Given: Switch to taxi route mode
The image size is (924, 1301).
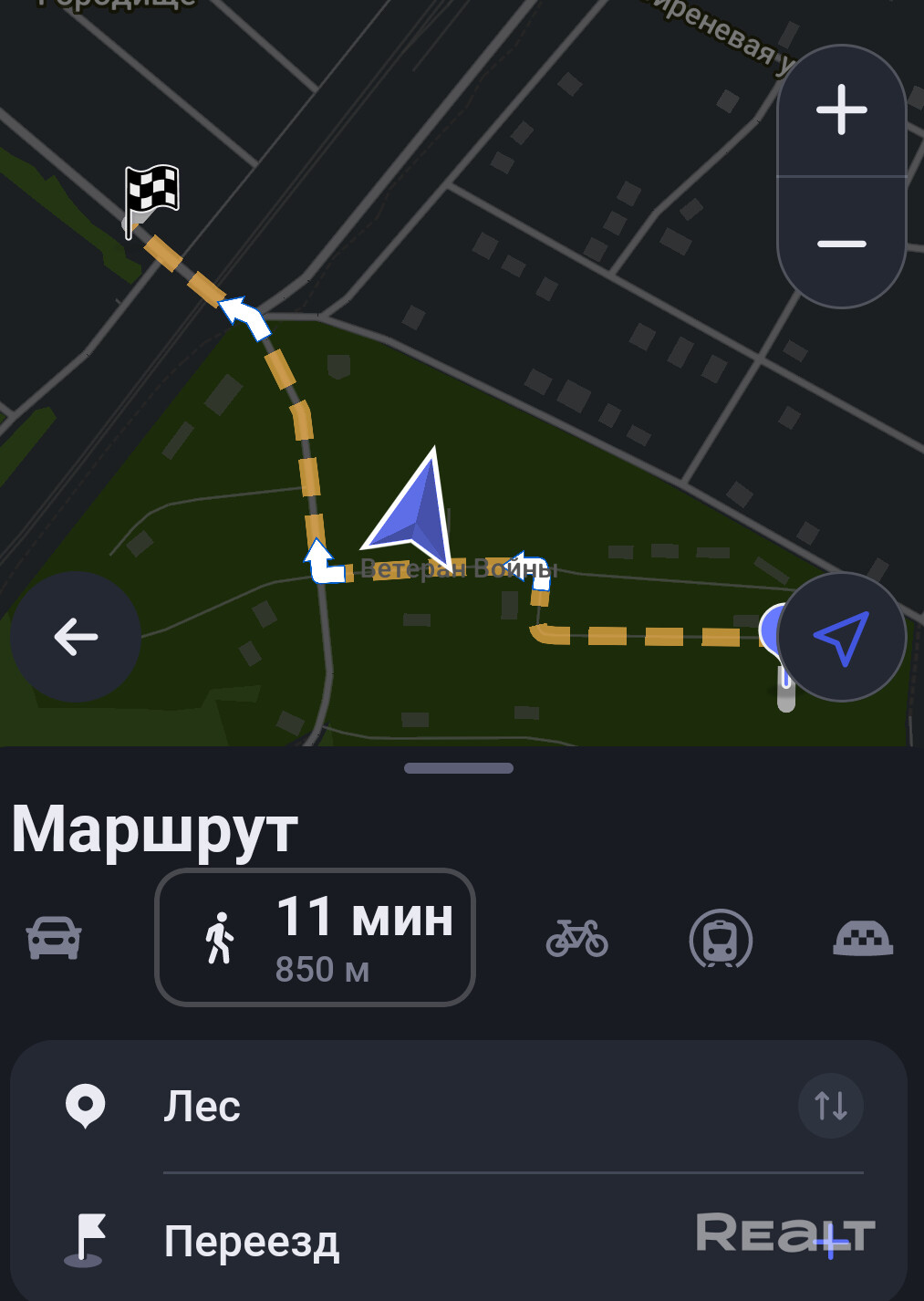Looking at the screenshot, I should tap(863, 938).
